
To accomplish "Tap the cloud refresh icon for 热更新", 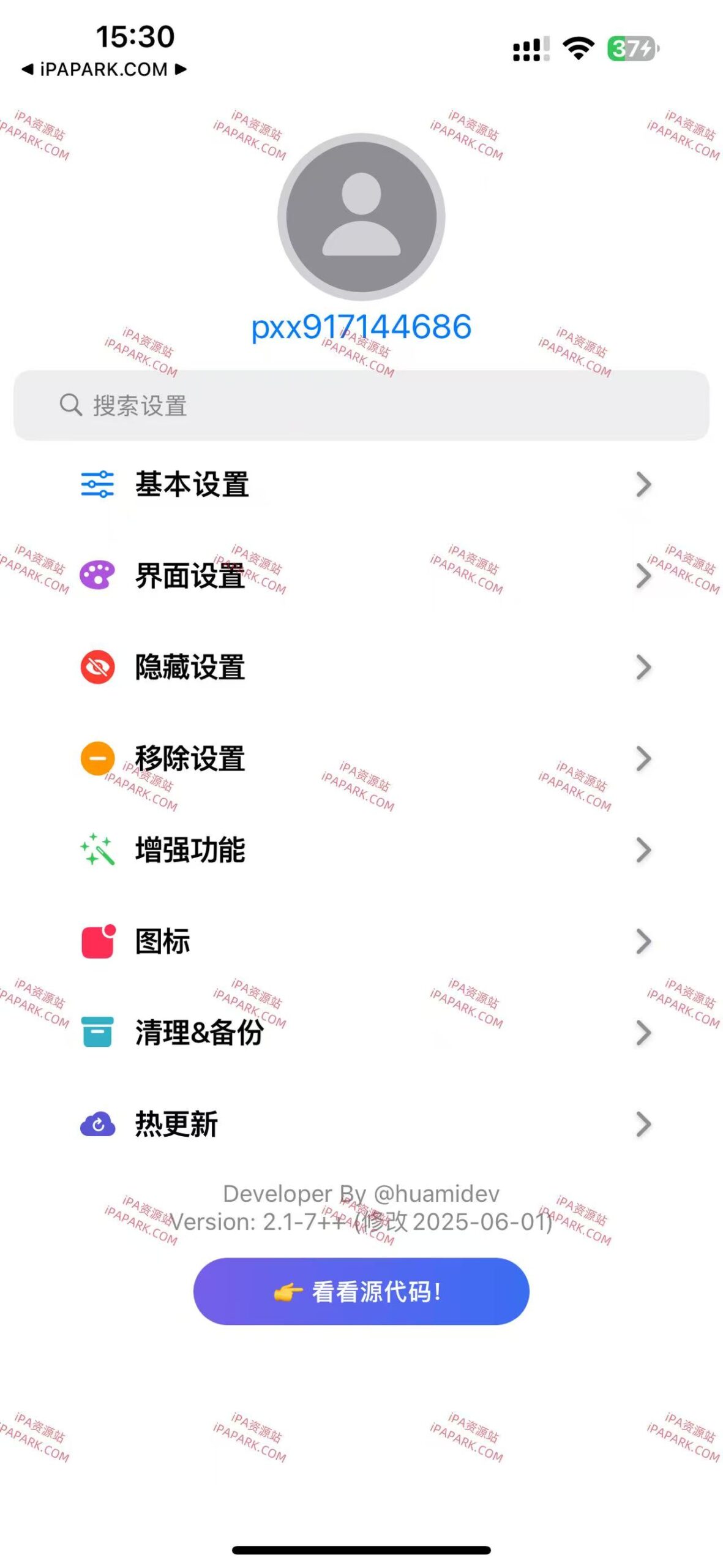I will pos(98,1125).
